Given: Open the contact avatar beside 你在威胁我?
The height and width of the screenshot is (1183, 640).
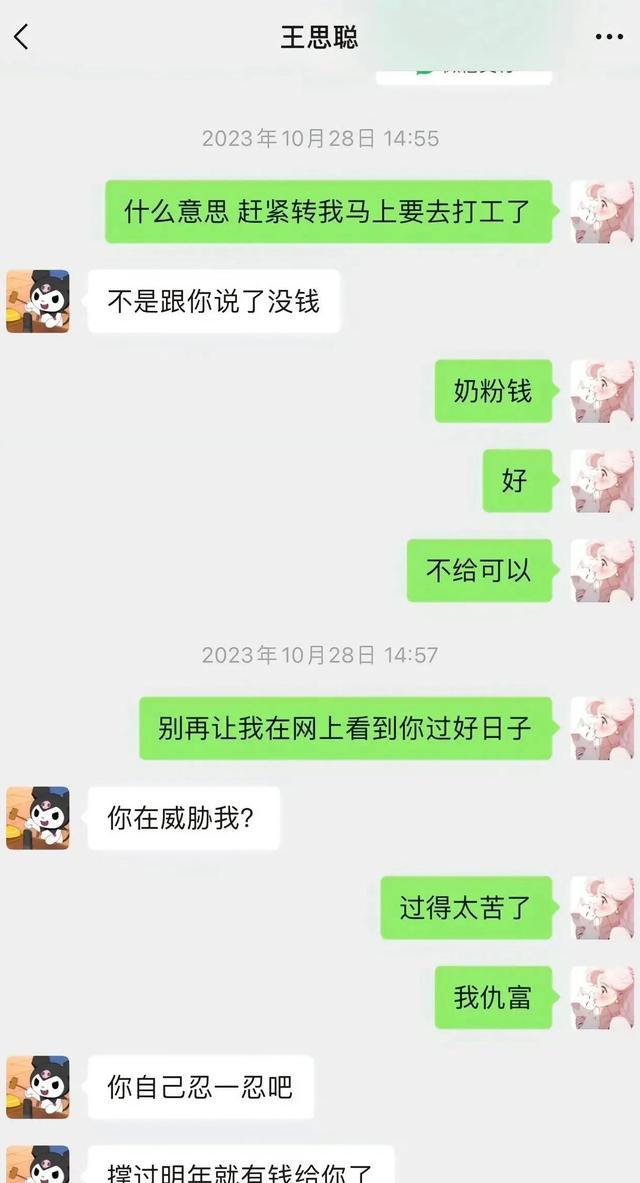Looking at the screenshot, I should coord(38,818).
